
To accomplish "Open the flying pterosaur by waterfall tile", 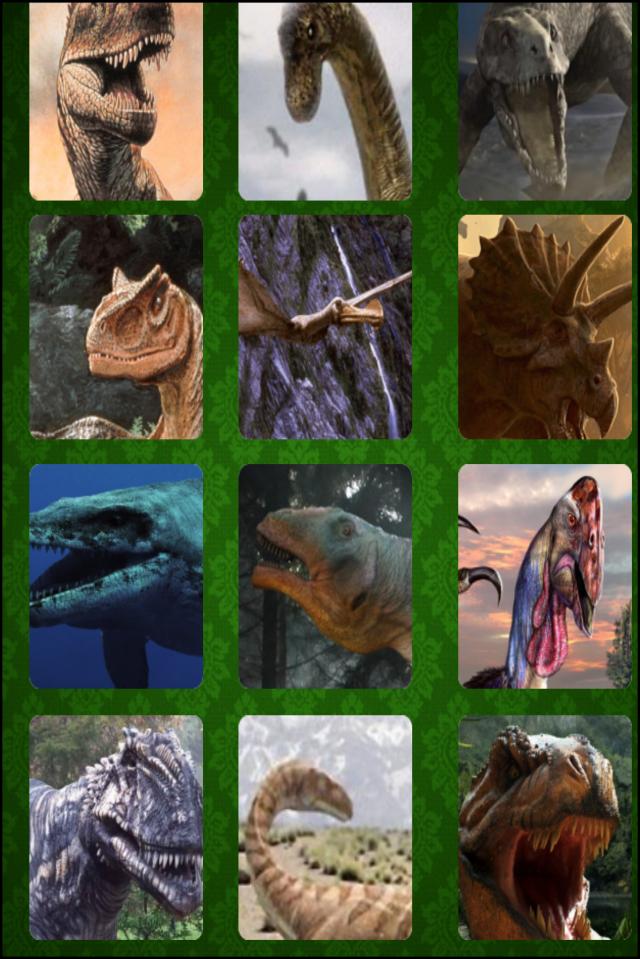I will coord(325,327).
